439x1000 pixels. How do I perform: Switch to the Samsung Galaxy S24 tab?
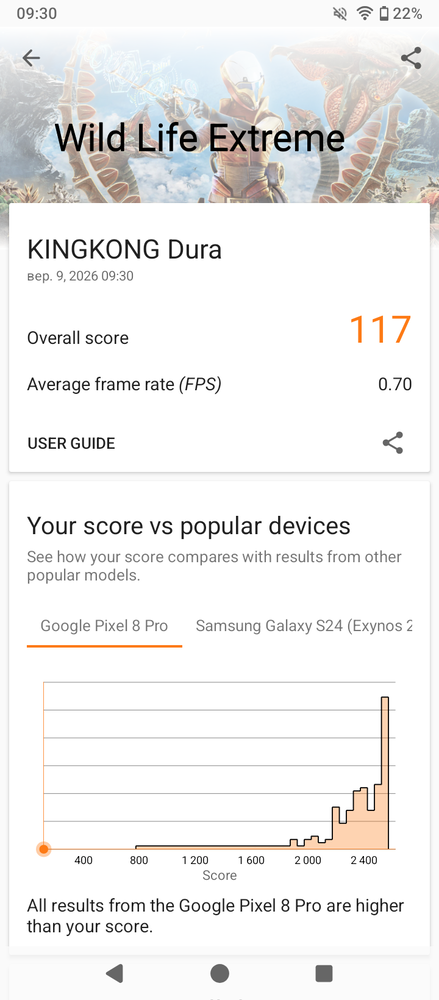point(304,626)
